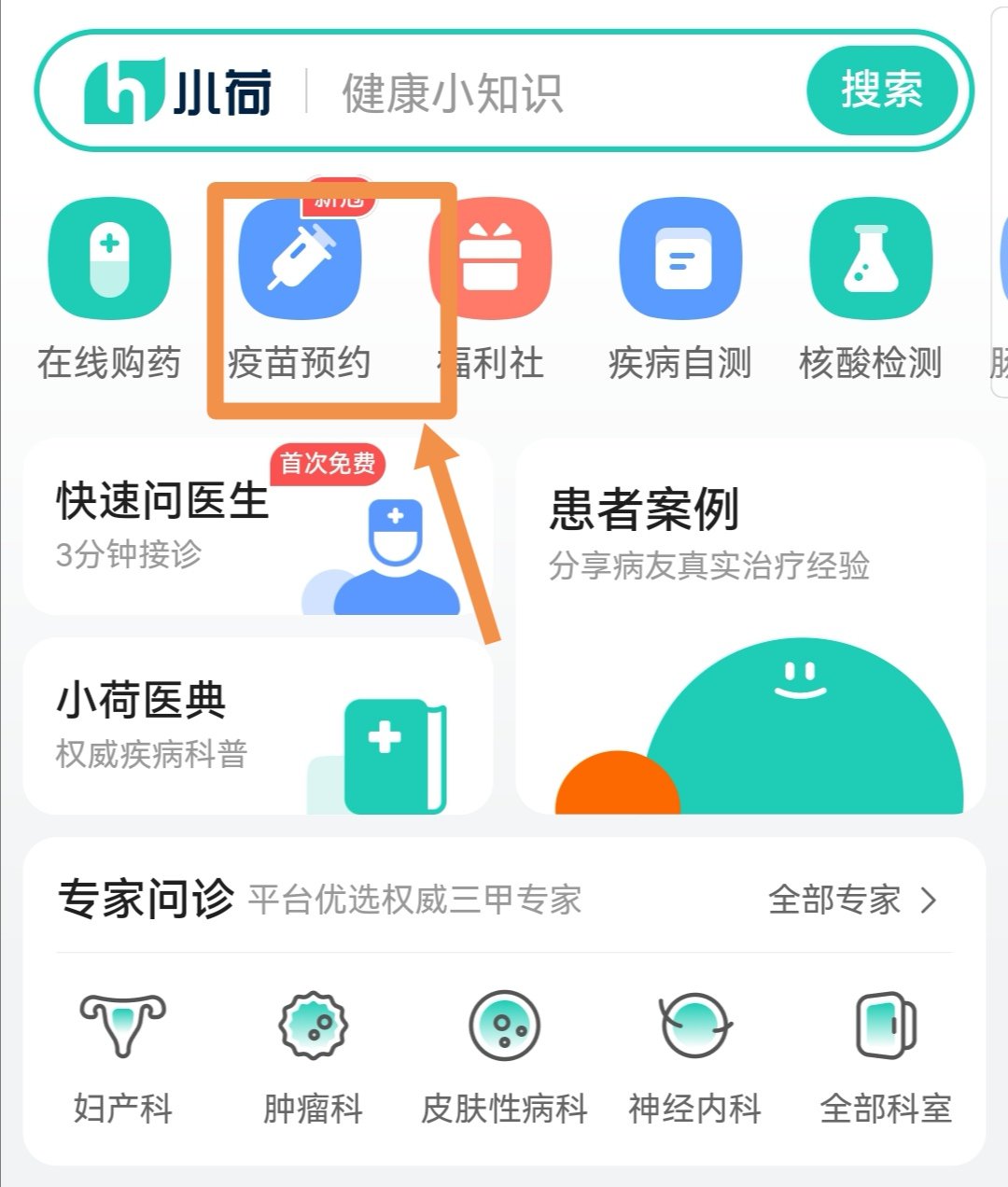1008x1187 pixels.
Task: View 全部专家 list
Action: [x=851, y=900]
